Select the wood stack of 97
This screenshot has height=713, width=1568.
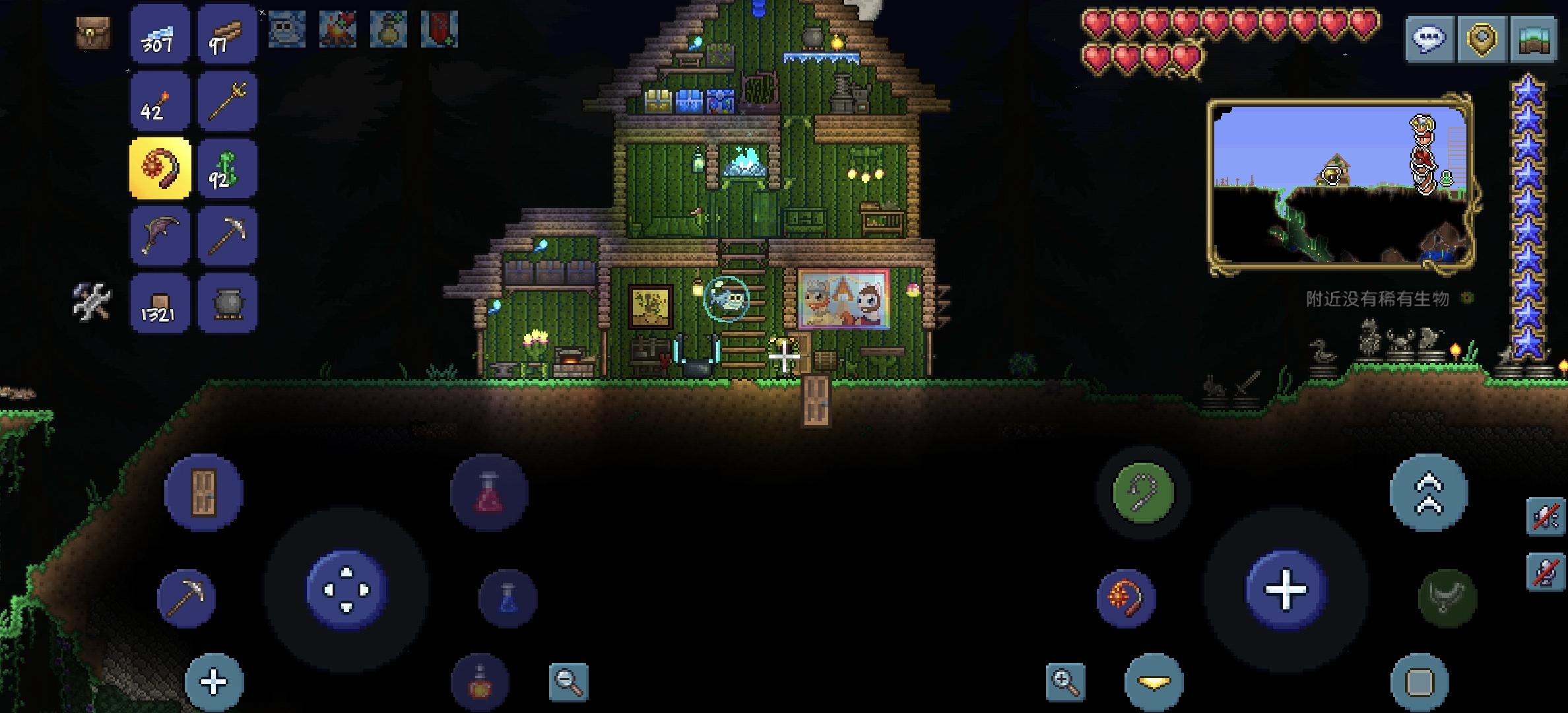coord(227,34)
